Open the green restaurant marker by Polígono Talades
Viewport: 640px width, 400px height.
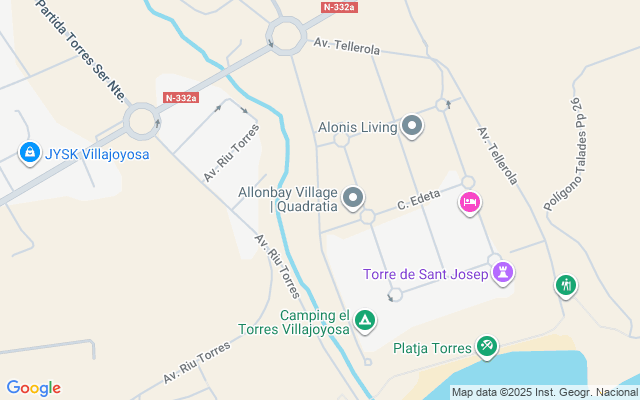click(x=566, y=286)
